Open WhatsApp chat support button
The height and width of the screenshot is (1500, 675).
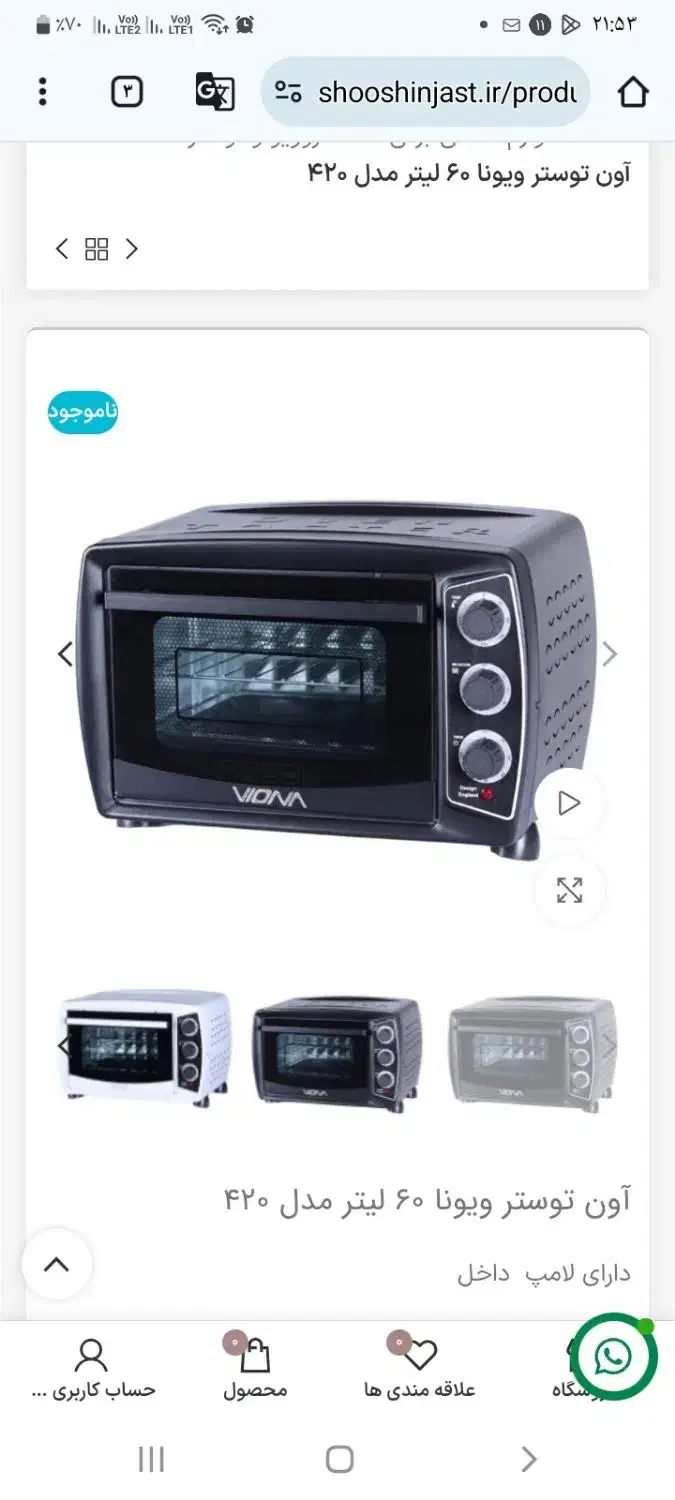coord(612,1358)
